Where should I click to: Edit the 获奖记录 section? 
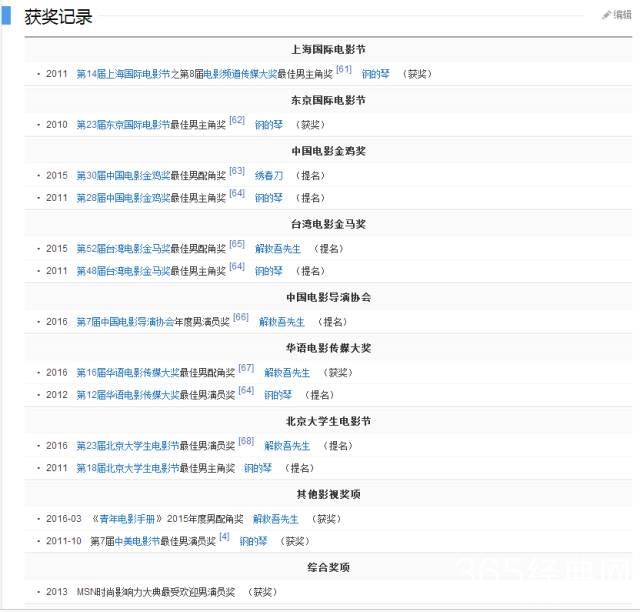617,15
